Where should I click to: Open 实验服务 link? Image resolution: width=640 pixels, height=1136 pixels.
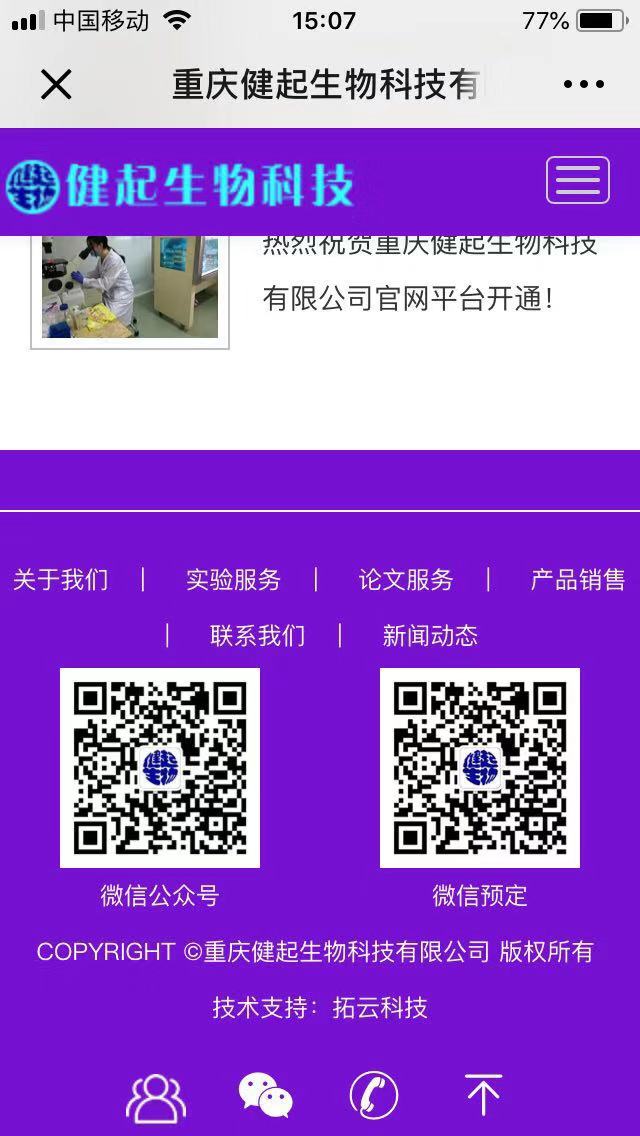coord(233,580)
